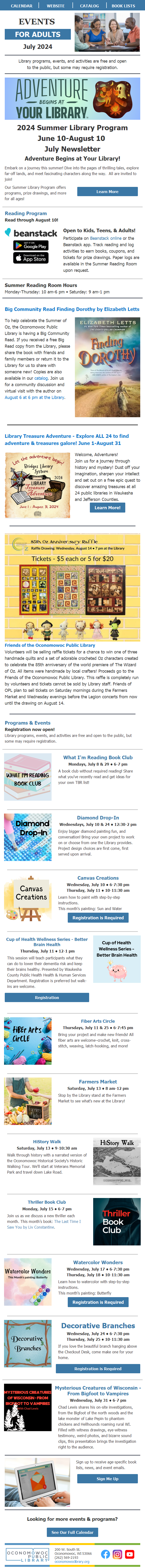Open the CALENDAR link in the header
This screenshot has width=145, height=1568.
click(x=21, y=5)
